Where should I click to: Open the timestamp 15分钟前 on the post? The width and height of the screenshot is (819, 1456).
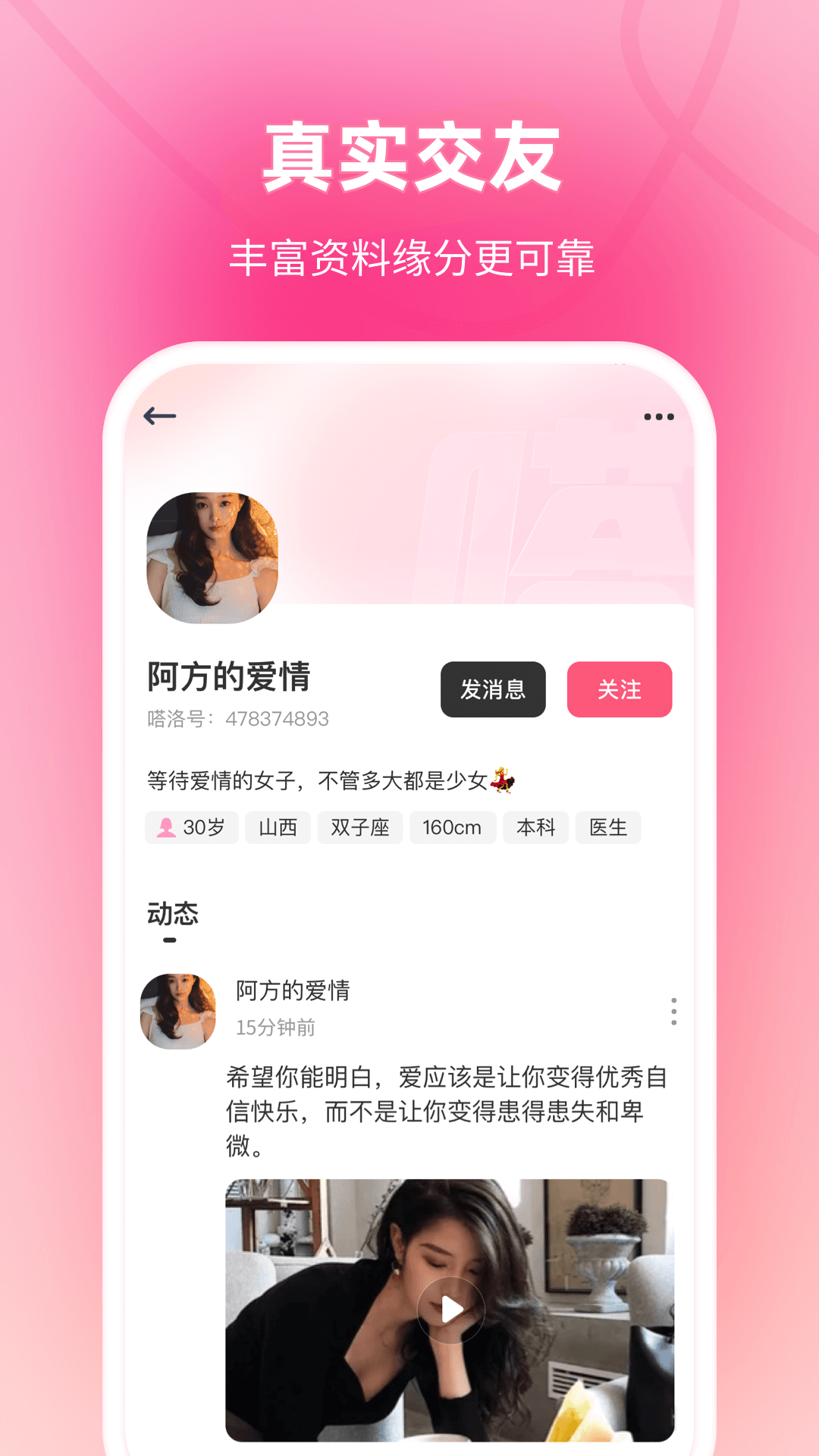tap(278, 1029)
